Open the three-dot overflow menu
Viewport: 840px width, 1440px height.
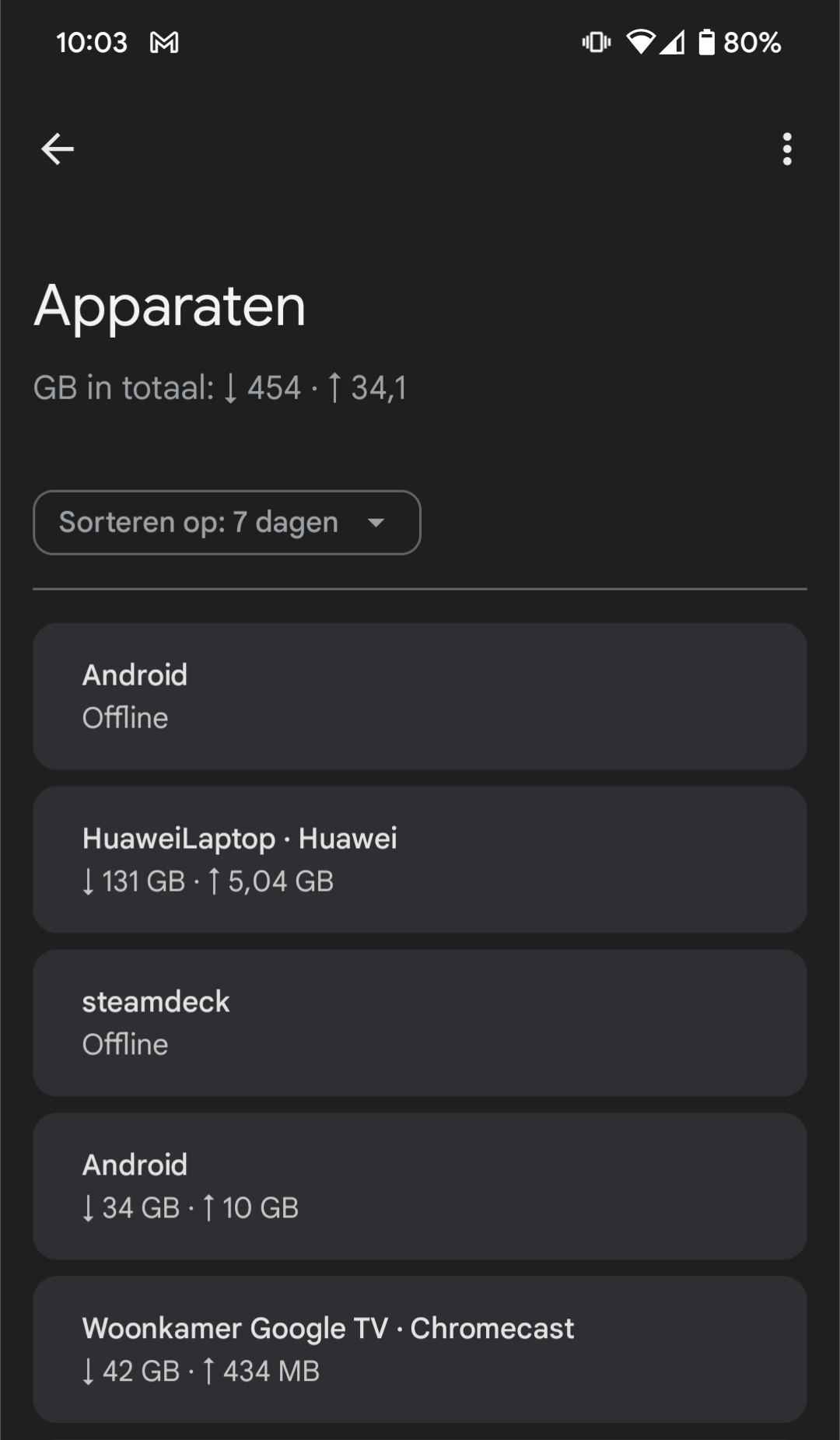(786, 149)
